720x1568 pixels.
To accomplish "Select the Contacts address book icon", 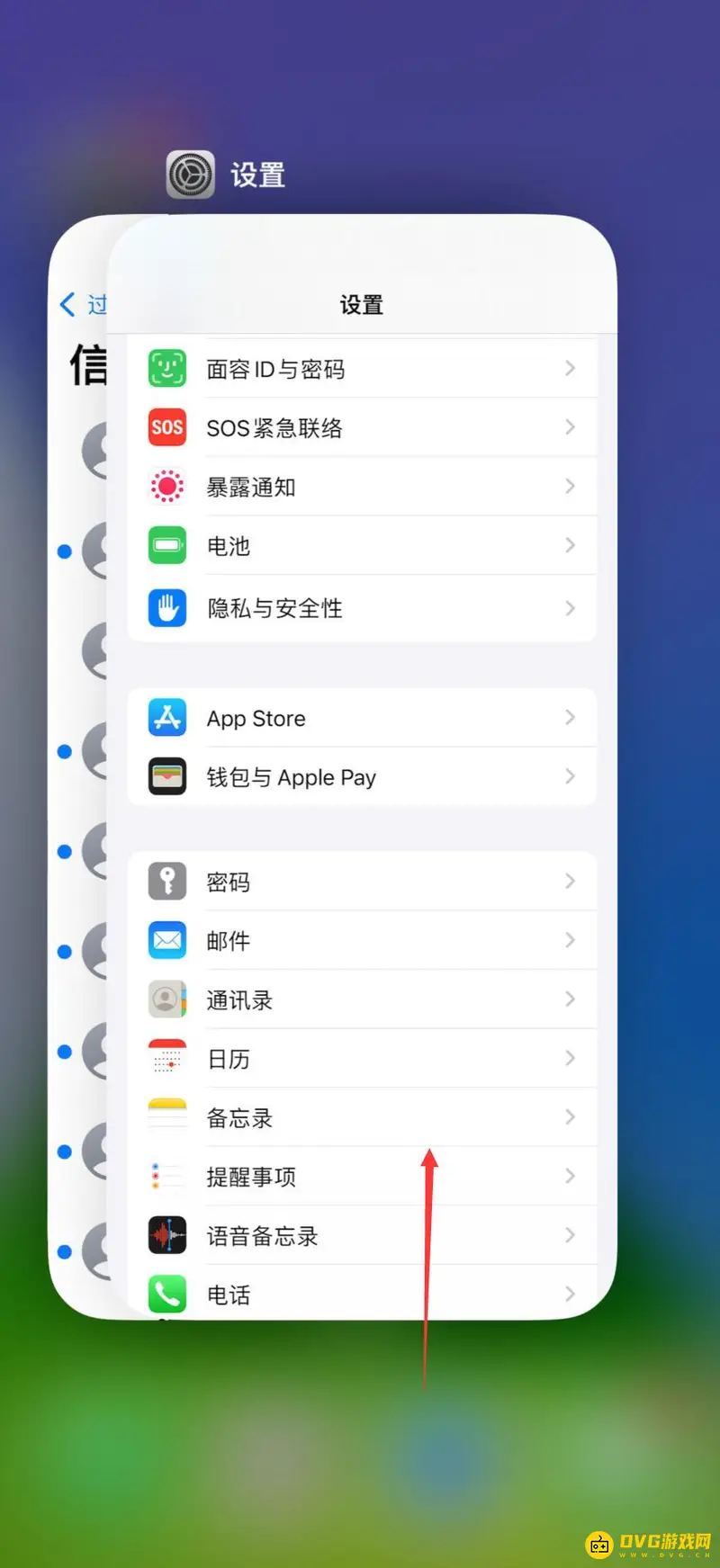I will (x=166, y=999).
